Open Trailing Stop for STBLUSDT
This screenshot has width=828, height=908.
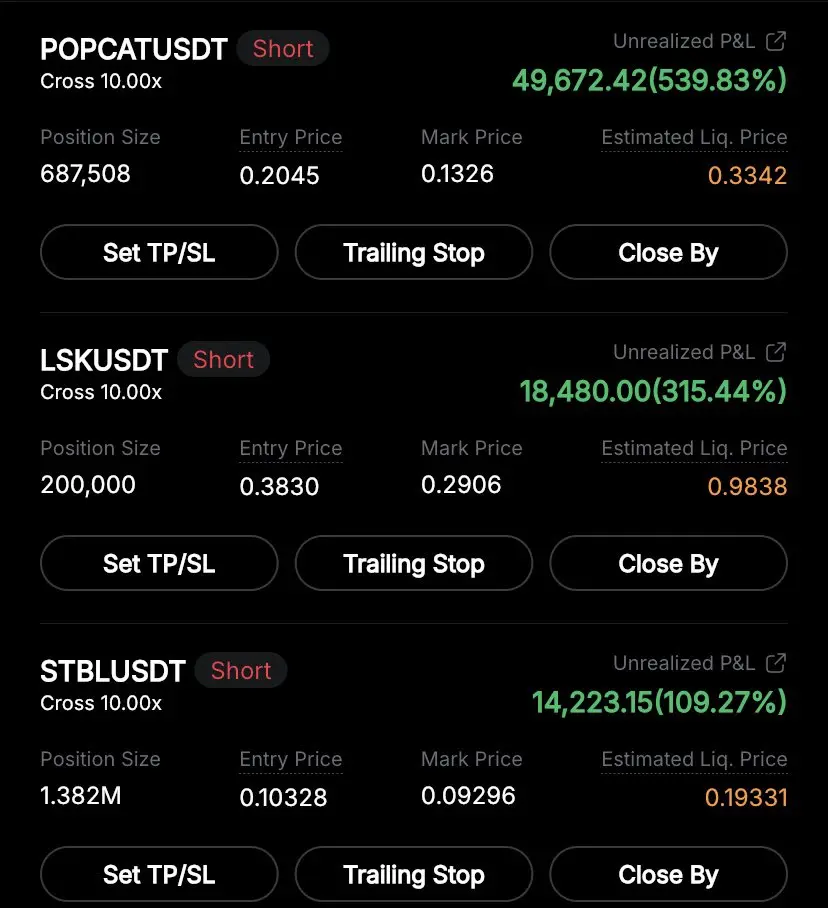(x=414, y=875)
